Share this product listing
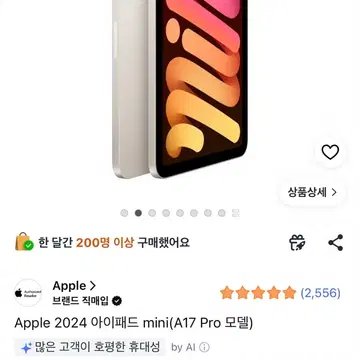This screenshot has width=360, height=360. pos(335,242)
